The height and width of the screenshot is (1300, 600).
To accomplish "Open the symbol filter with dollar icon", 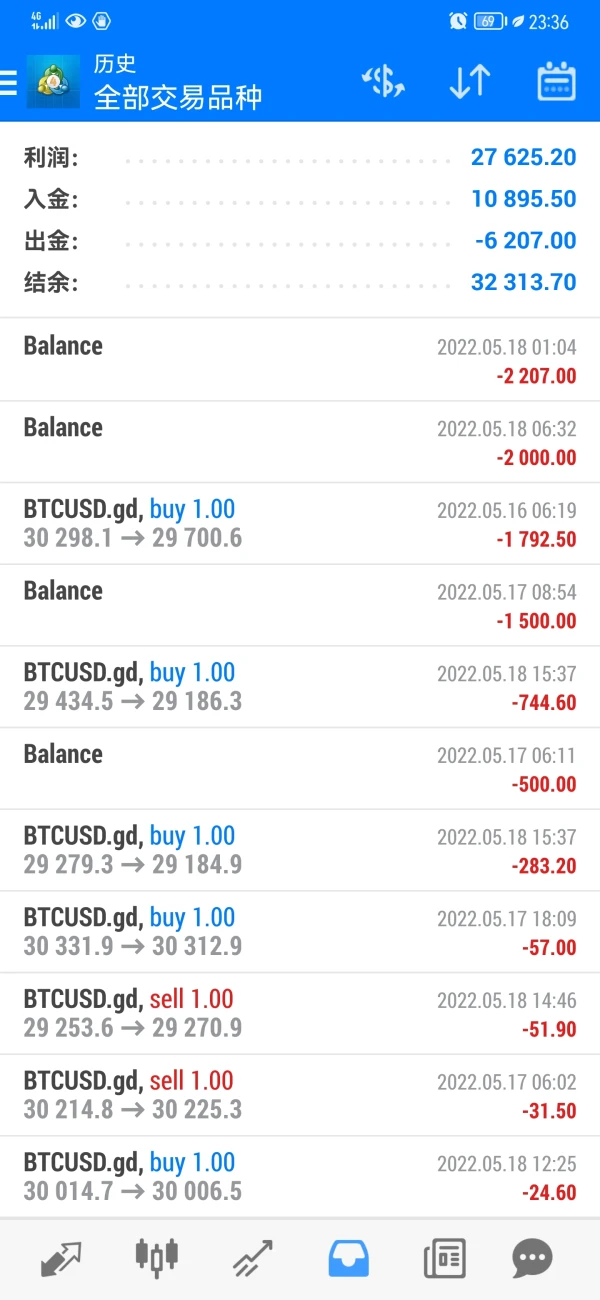I will pyautogui.click(x=383, y=82).
